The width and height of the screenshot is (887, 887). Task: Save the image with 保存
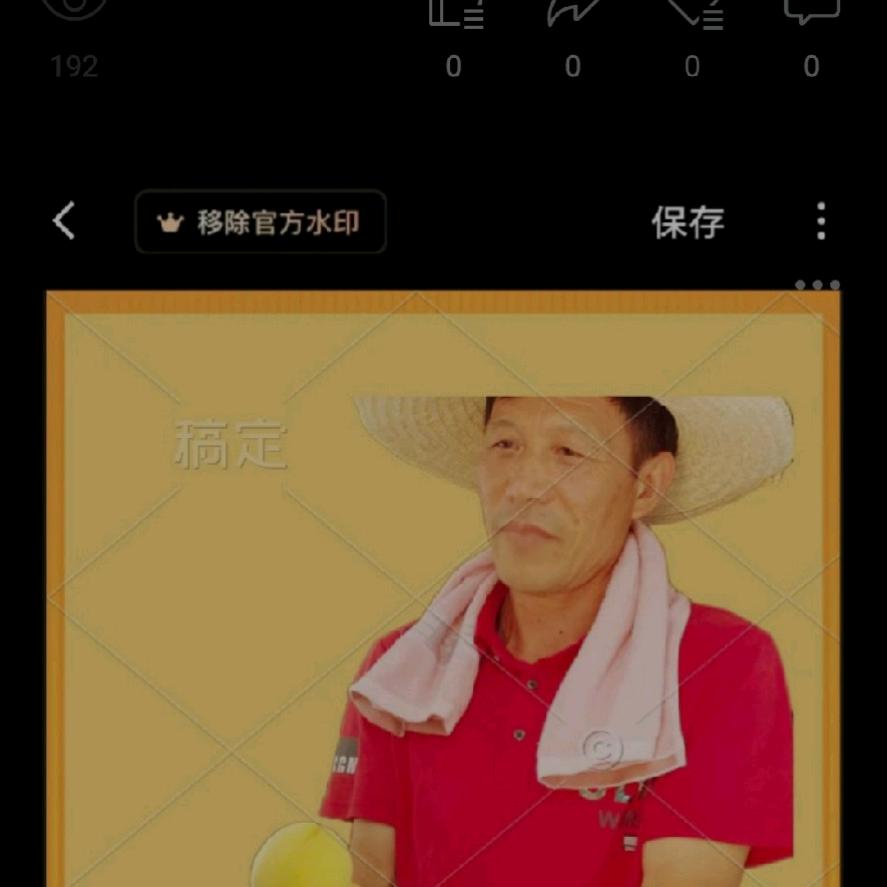687,222
